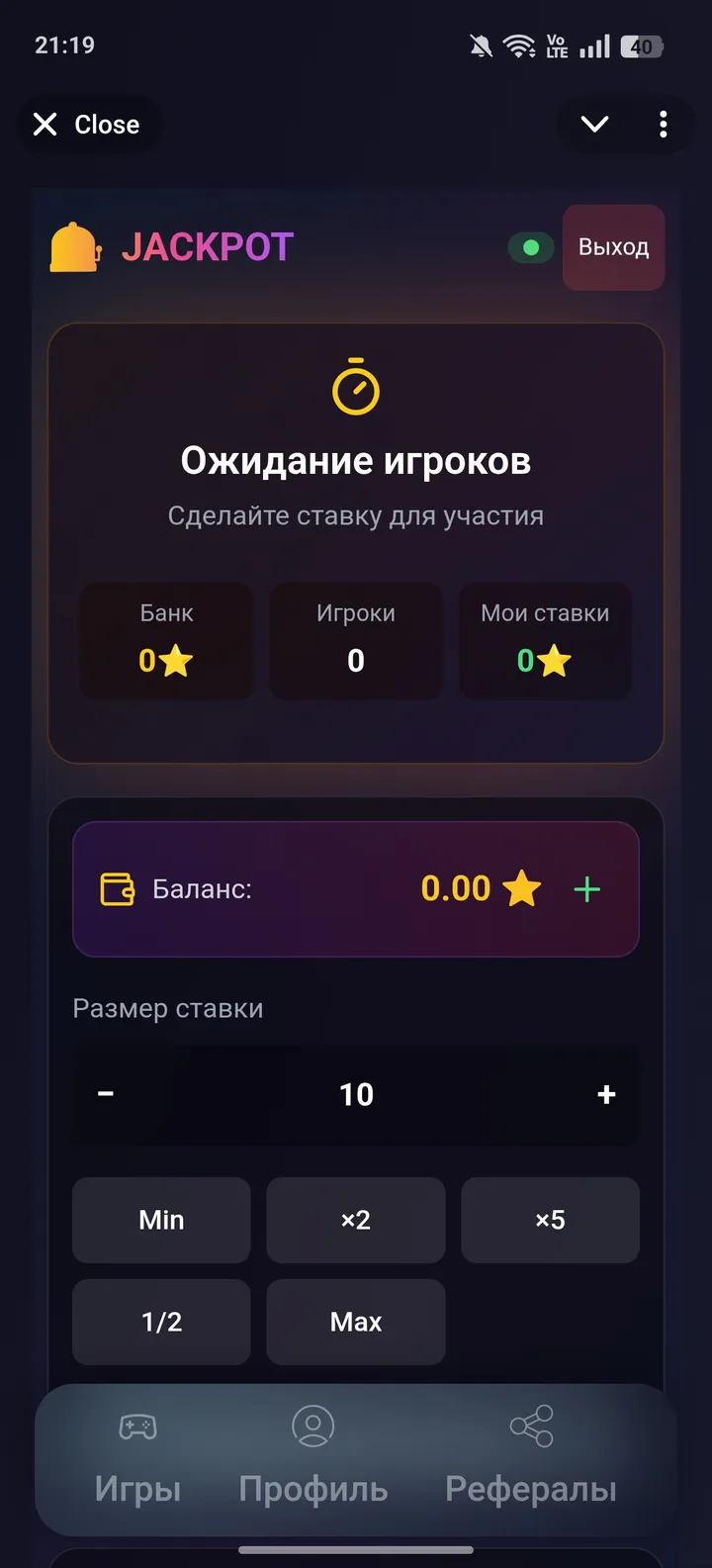
Task: Tap the gamepad icon for Игры
Action: point(136,1427)
